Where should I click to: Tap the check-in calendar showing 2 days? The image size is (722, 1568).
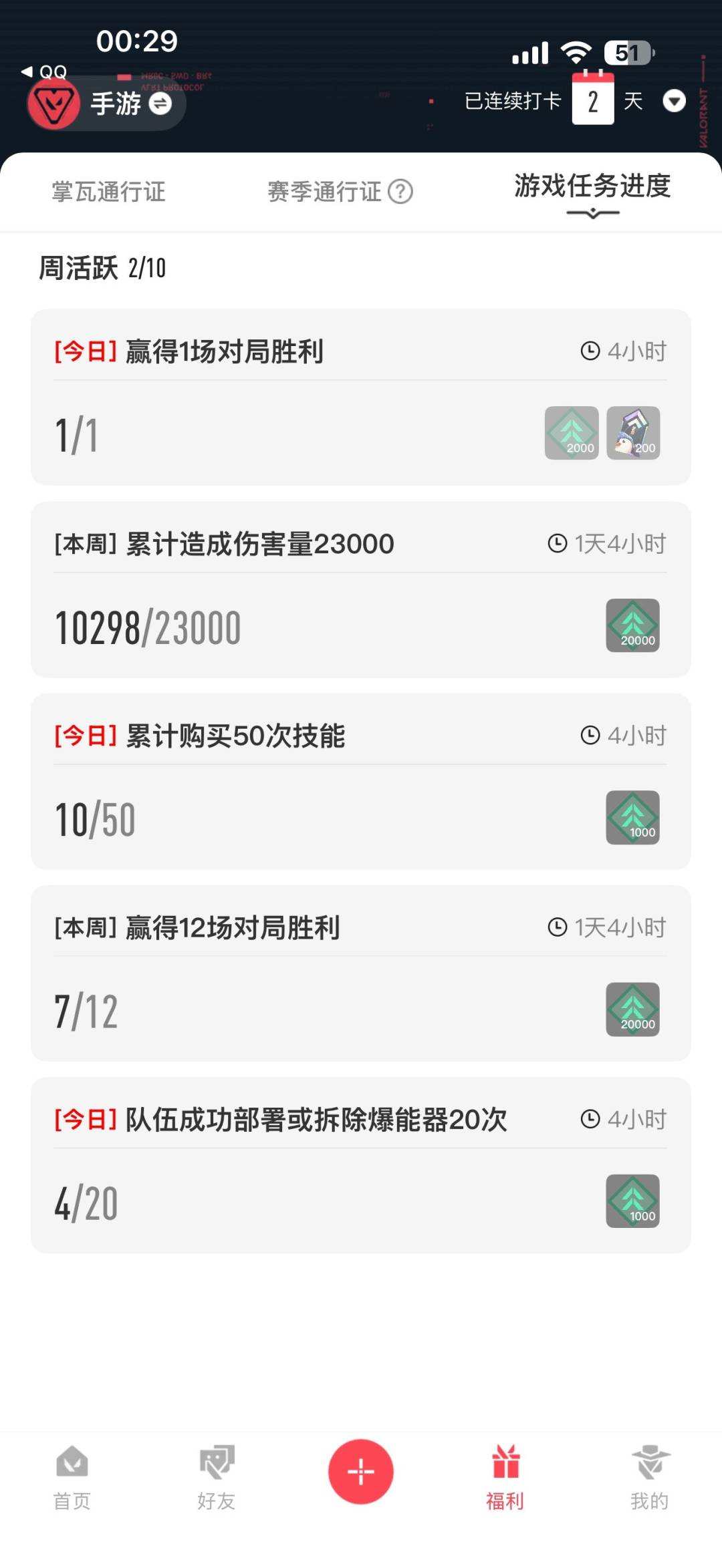pos(591,102)
